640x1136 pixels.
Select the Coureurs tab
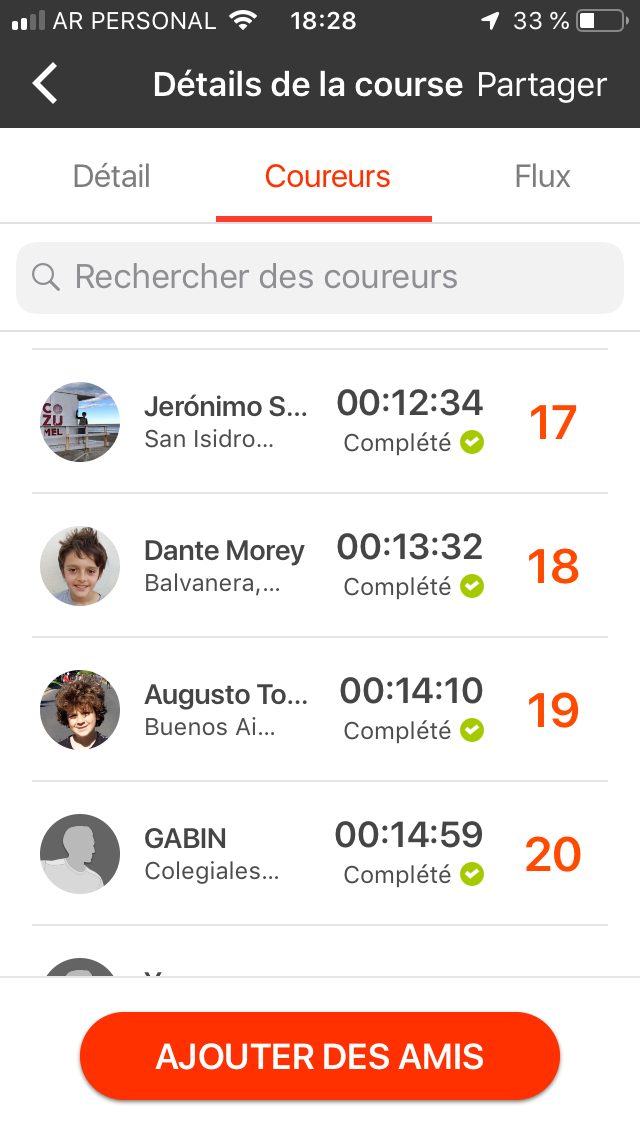click(x=327, y=176)
